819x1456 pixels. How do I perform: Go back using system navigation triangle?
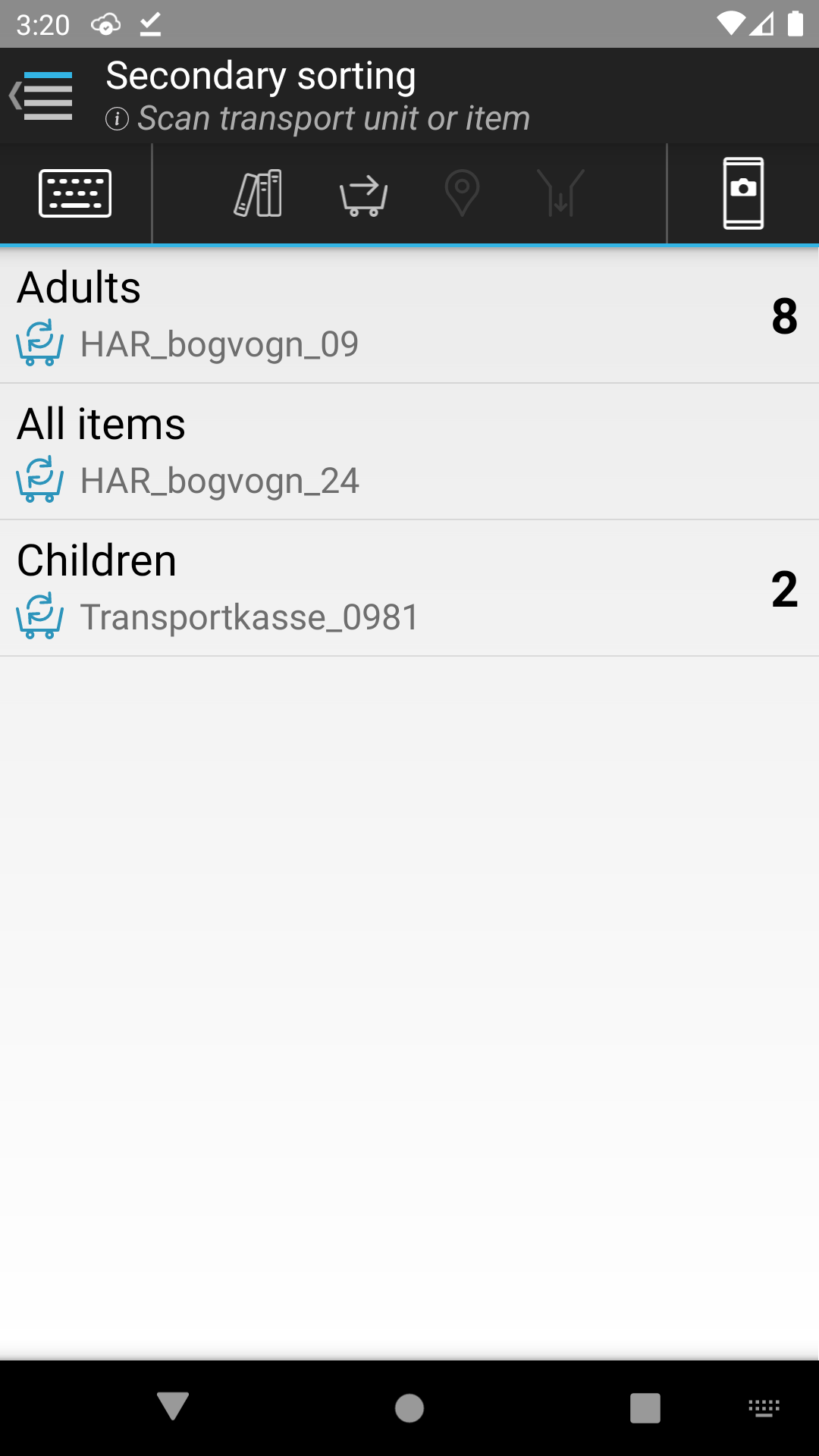173,1407
